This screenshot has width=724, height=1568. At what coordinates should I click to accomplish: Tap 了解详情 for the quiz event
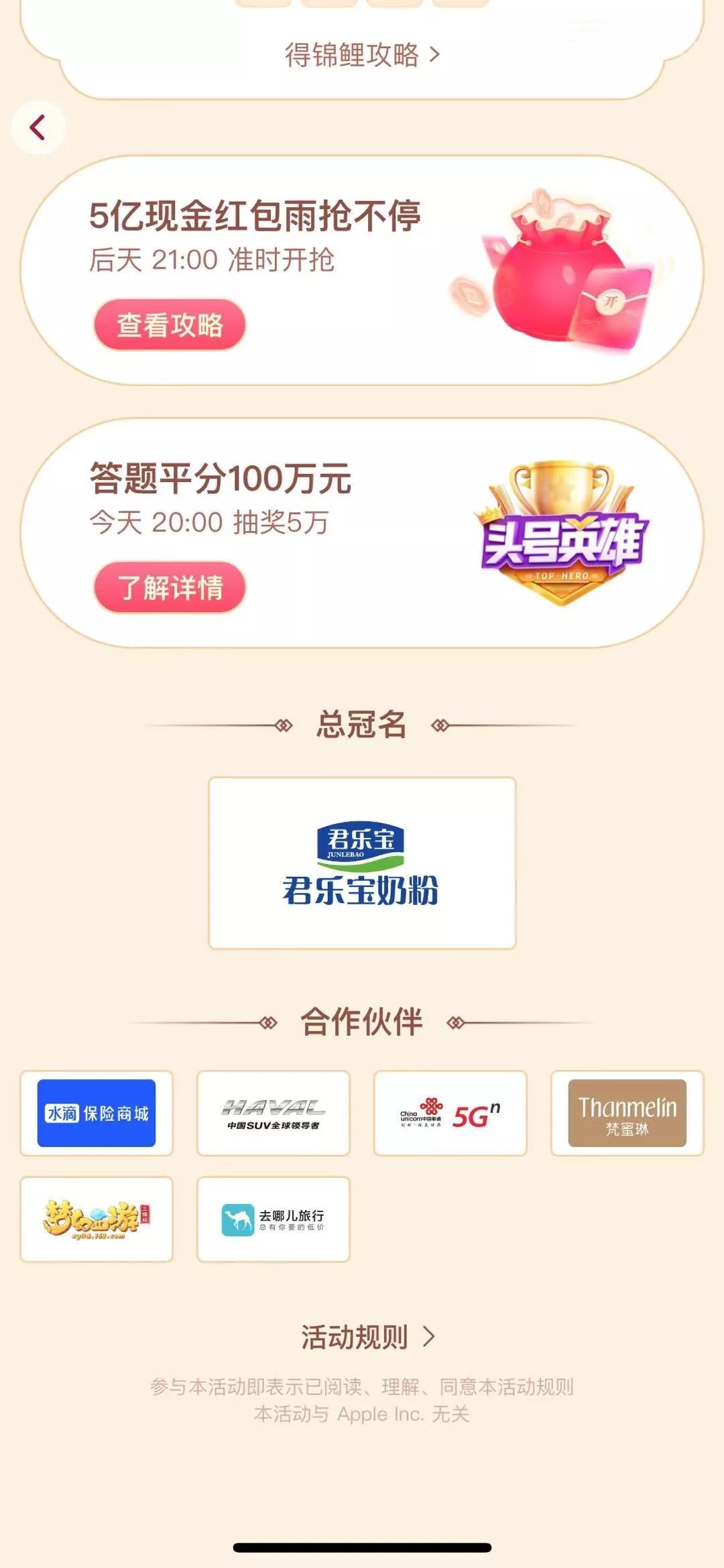170,588
